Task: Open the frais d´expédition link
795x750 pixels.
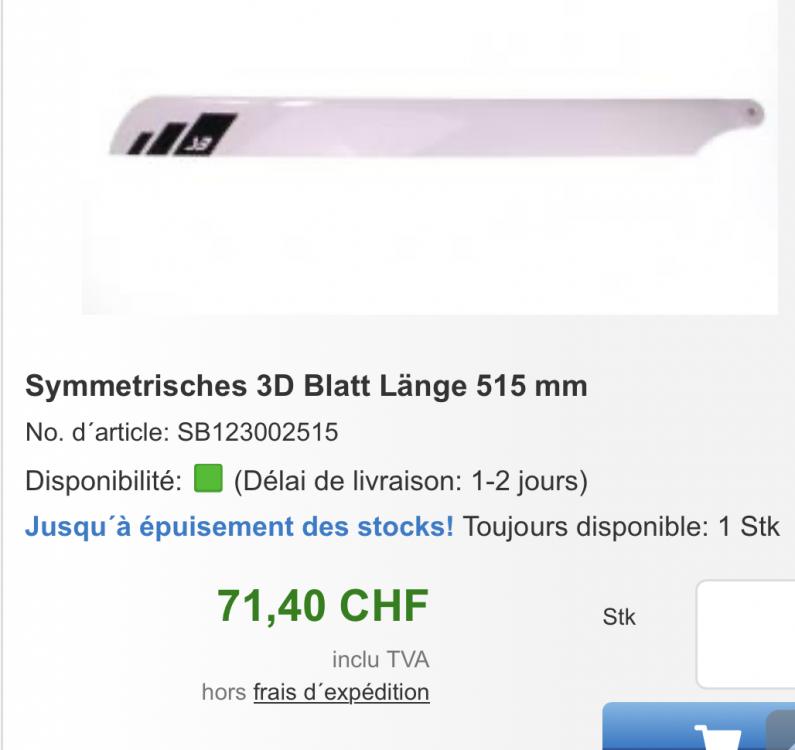Action: click(x=341, y=692)
